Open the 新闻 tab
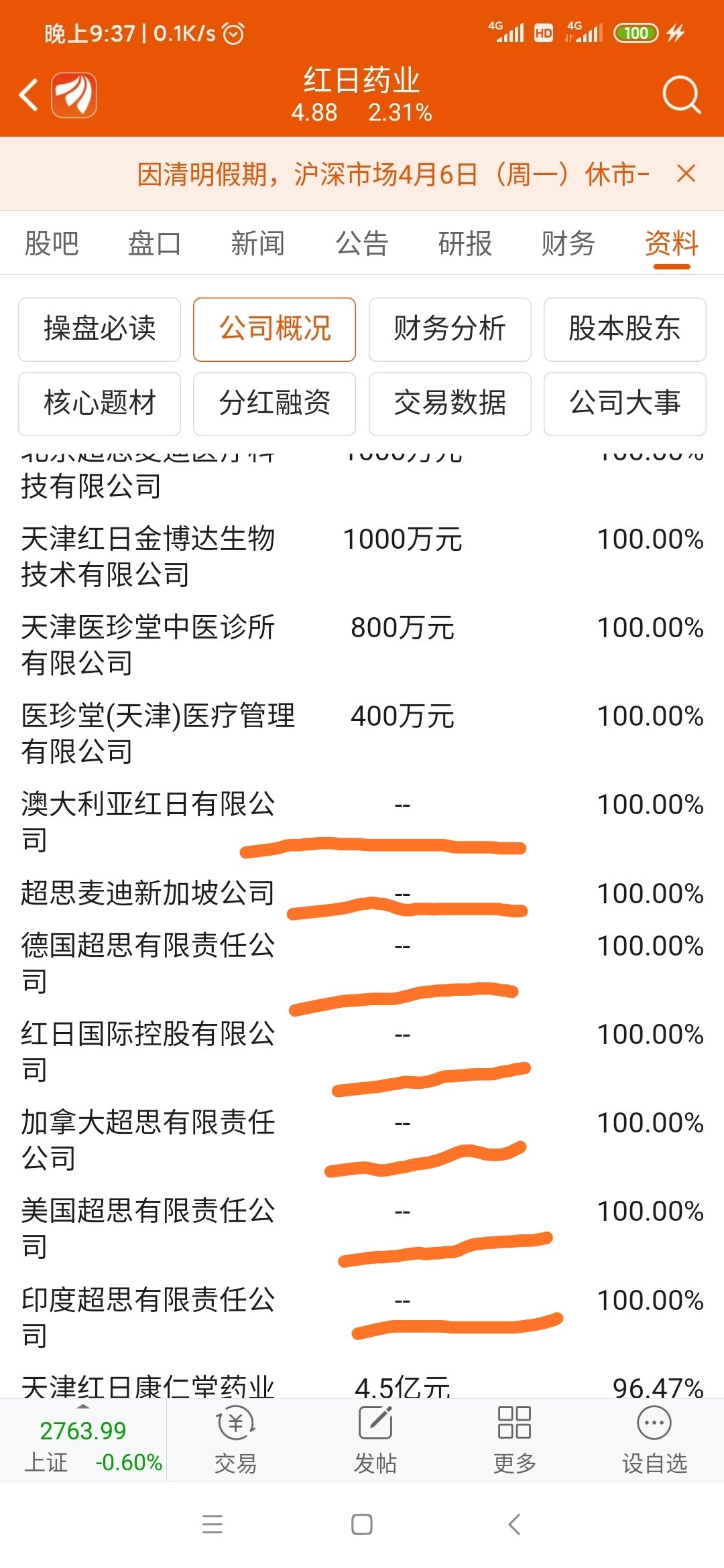The image size is (724, 1568). pyautogui.click(x=258, y=243)
